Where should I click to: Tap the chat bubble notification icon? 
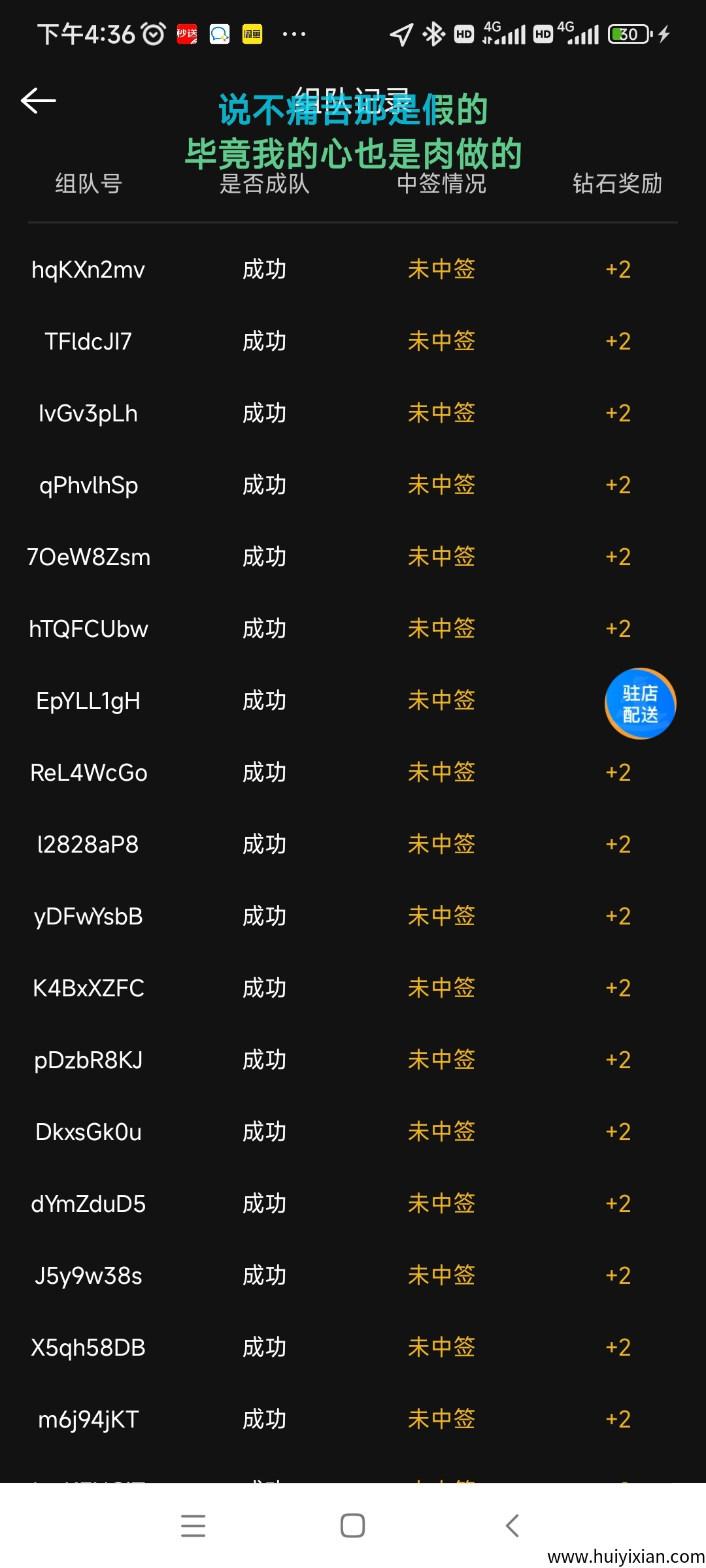click(220, 33)
